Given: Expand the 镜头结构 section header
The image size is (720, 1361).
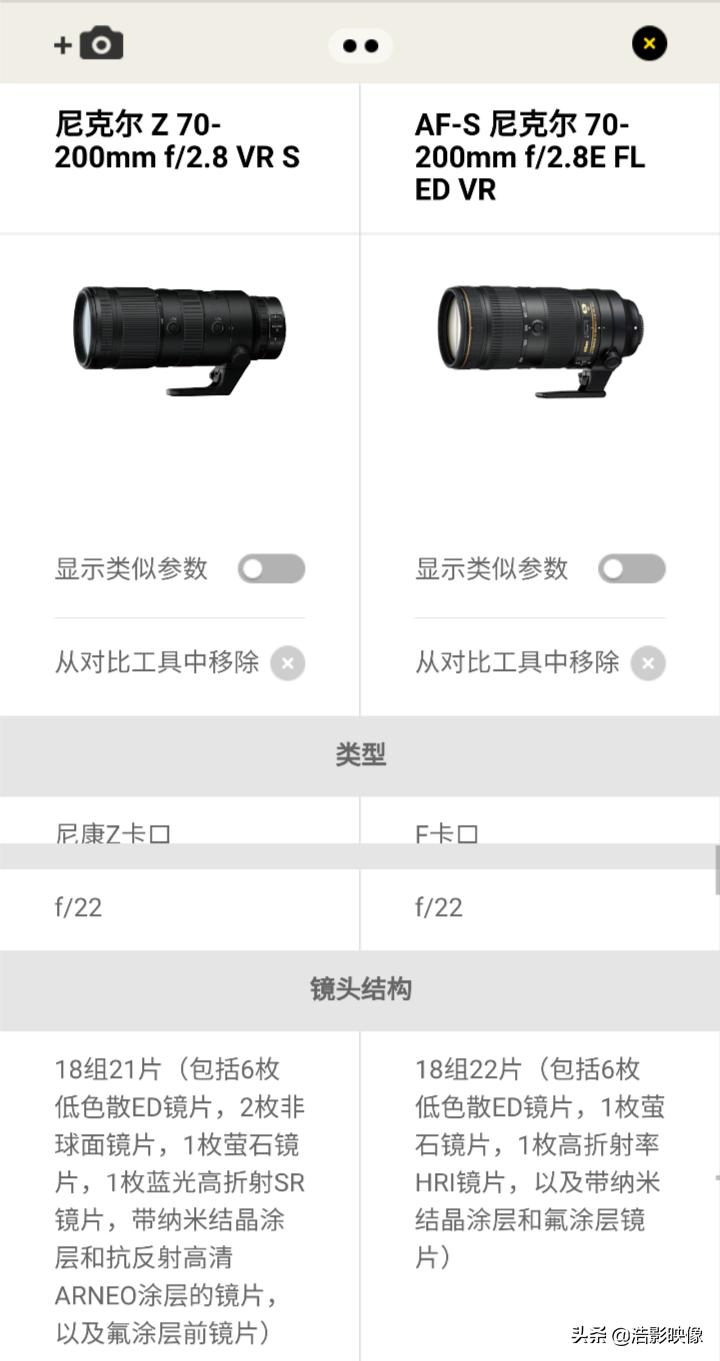Looking at the screenshot, I should point(360,990).
